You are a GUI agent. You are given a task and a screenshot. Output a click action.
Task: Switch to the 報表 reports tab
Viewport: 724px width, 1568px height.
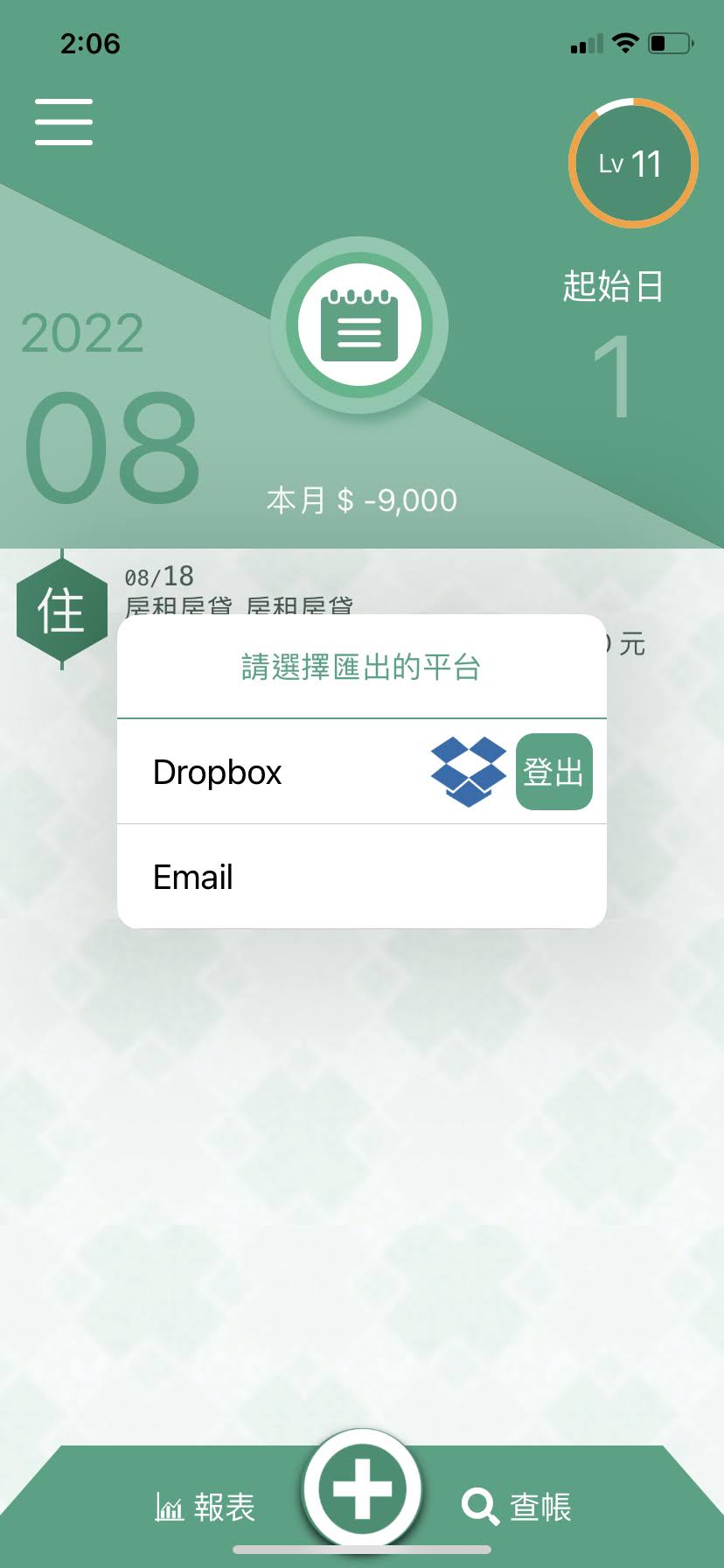click(x=205, y=1507)
